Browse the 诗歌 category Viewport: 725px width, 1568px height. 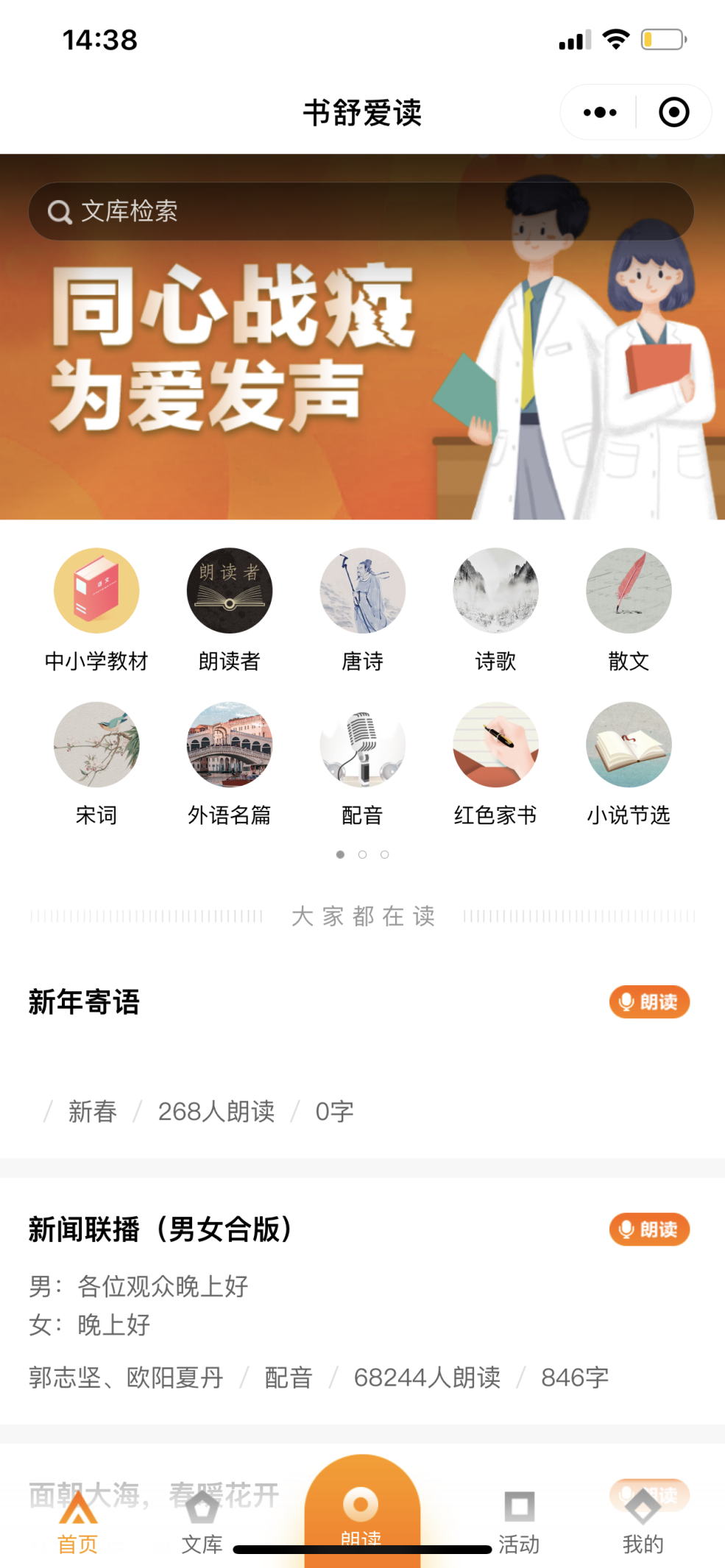pyautogui.click(x=495, y=591)
